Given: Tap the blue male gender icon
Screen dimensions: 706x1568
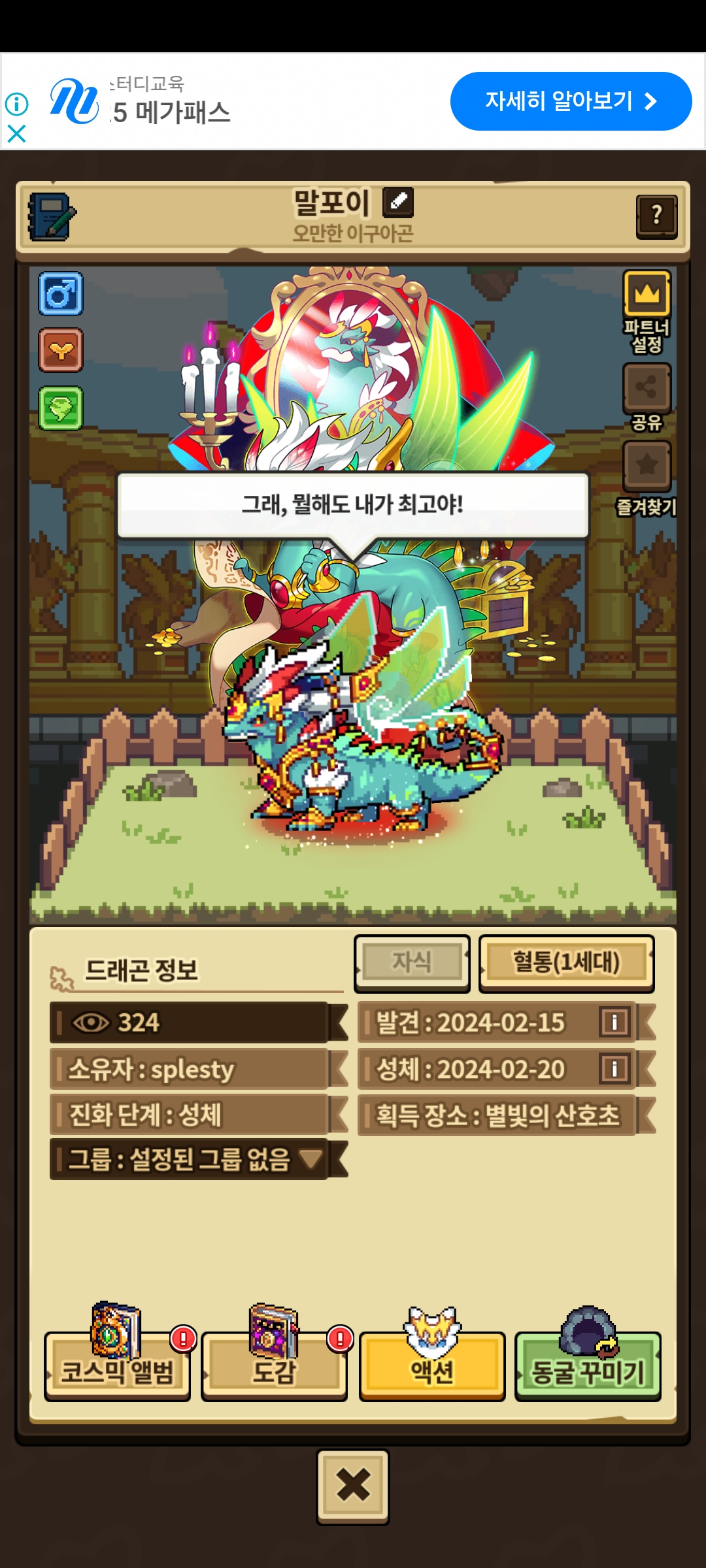Looking at the screenshot, I should point(61,294).
